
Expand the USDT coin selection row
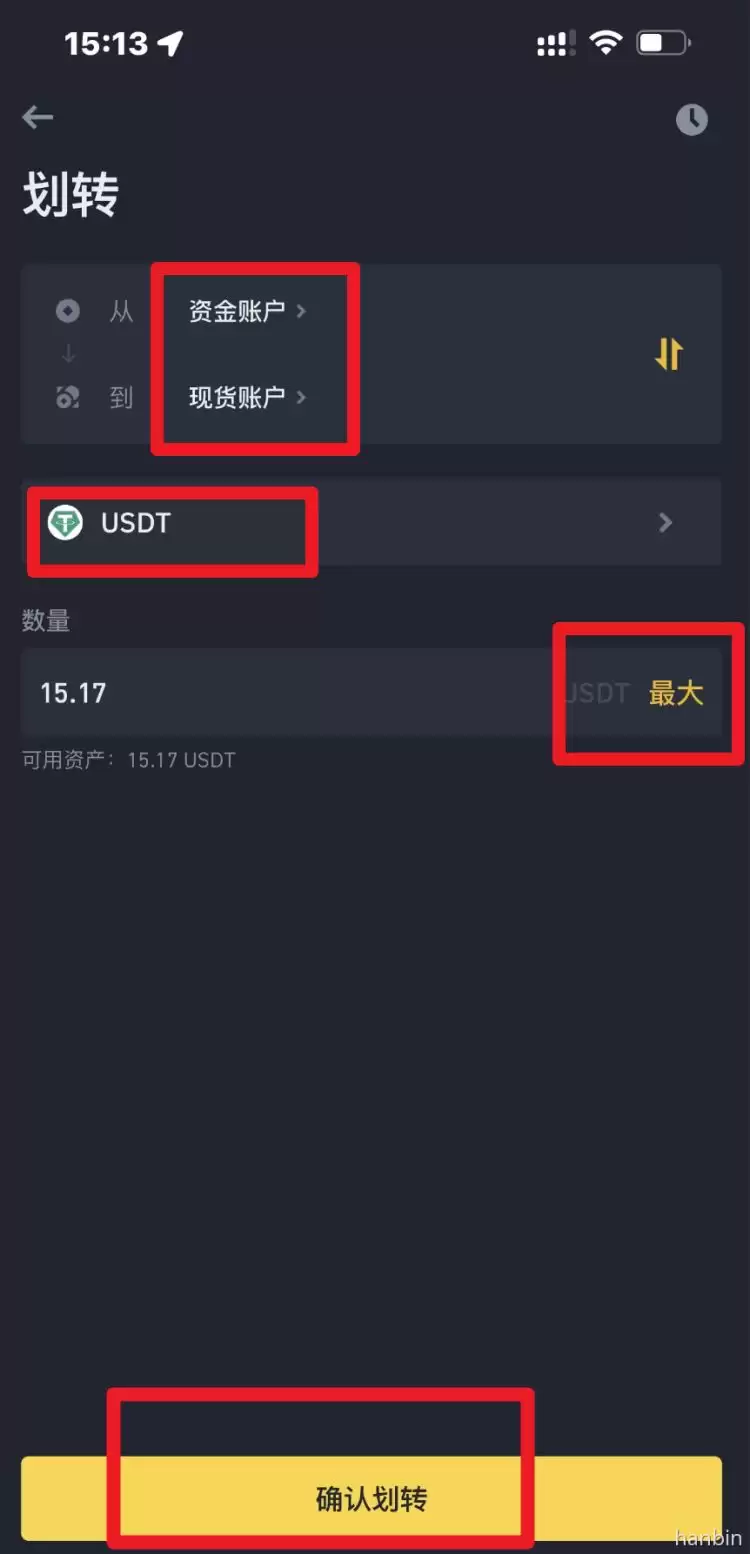click(665, 522)
